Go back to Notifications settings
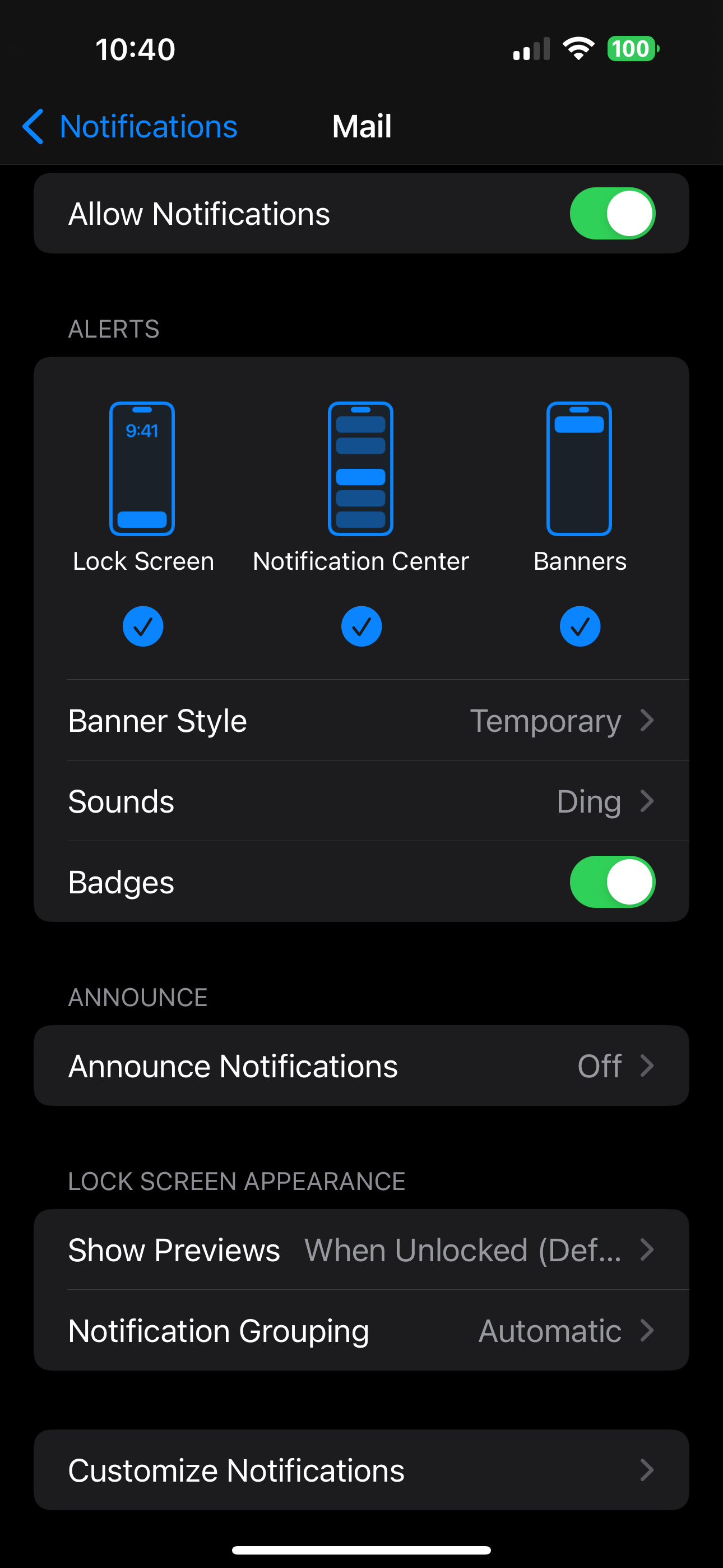Viewport: 723px width, 1568px height. [129, 127]
